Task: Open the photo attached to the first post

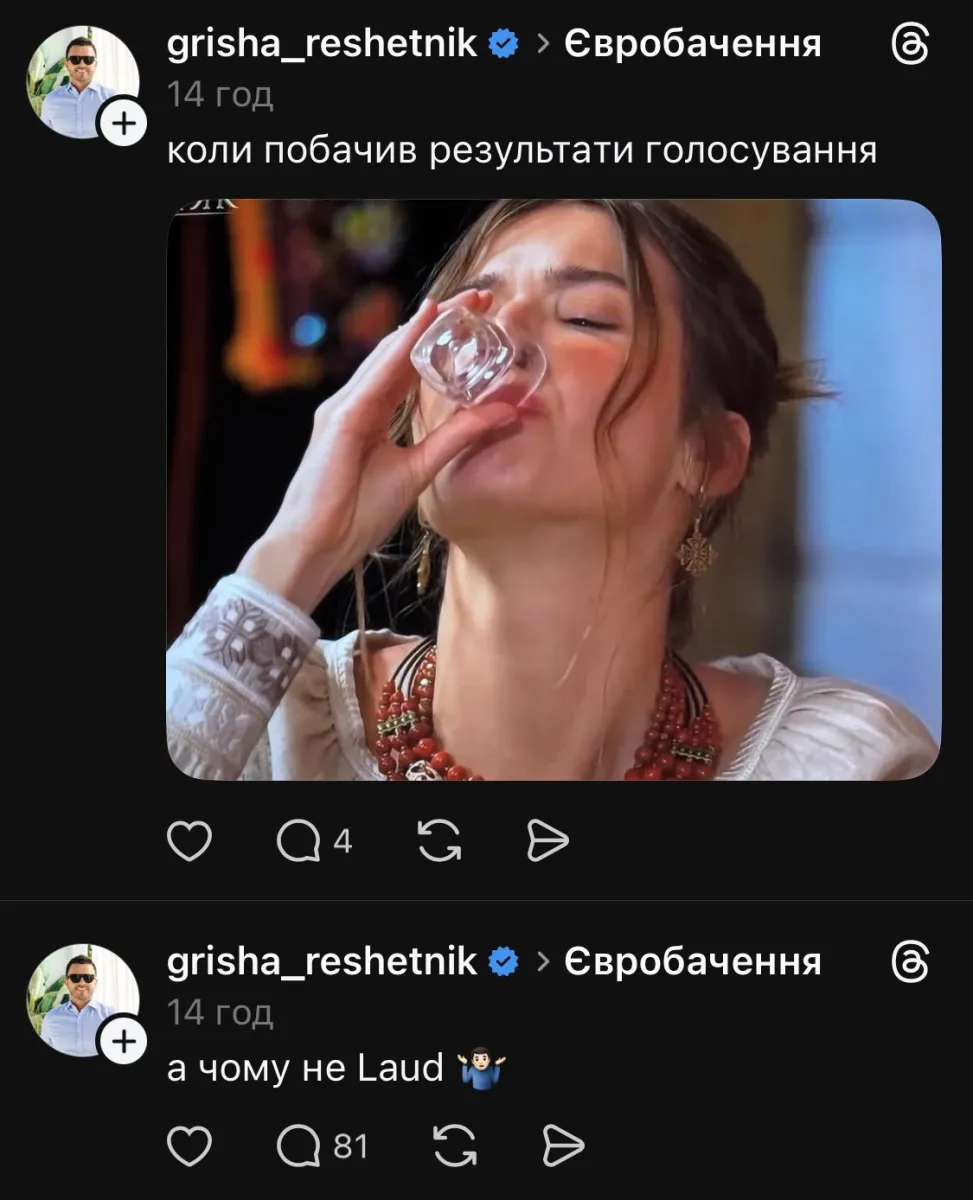Action: 553,490
